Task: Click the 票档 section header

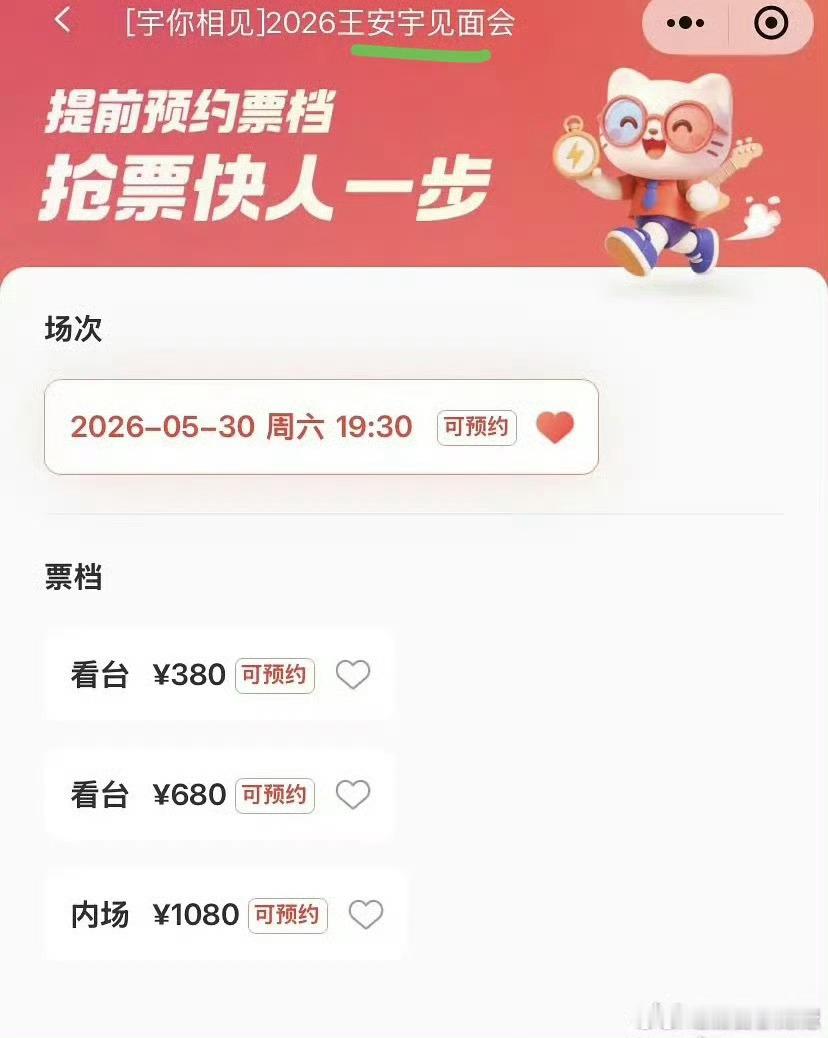Action: tap(72, 578)
